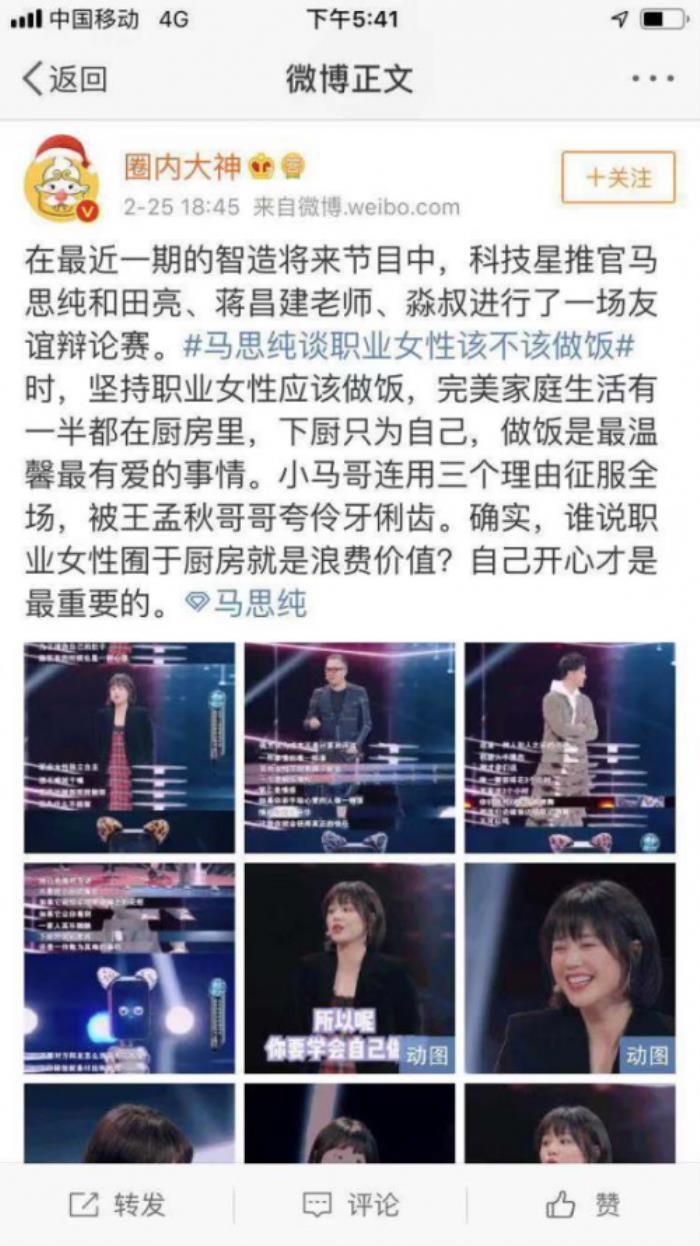The width and height of the screenshot is (700, 1246).
Task: Follow 圈内大神 with the 关注 button
Action: (x=618, y=178)
